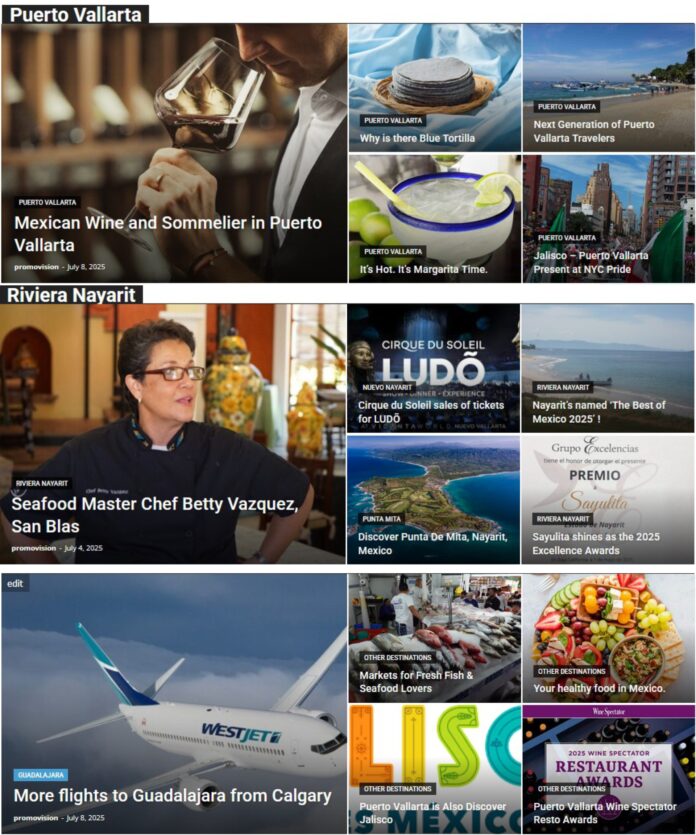The height and width of the screenshot is (835, 696).
Task: Tap the edit link above the WestJet tile
Action: (14, 583)
